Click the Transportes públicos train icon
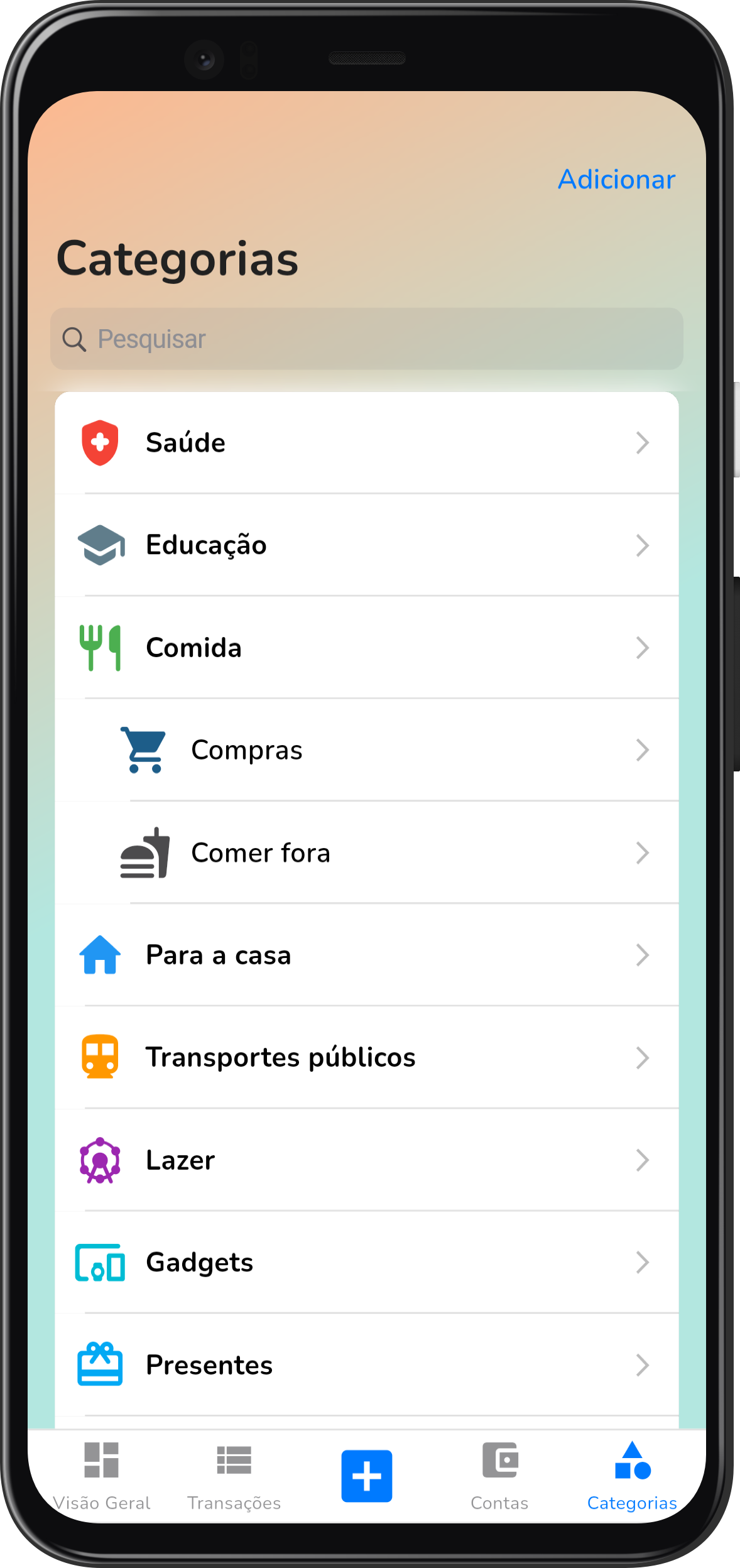This screenshot has height=1568, width=740. (x=101, y=1057)
